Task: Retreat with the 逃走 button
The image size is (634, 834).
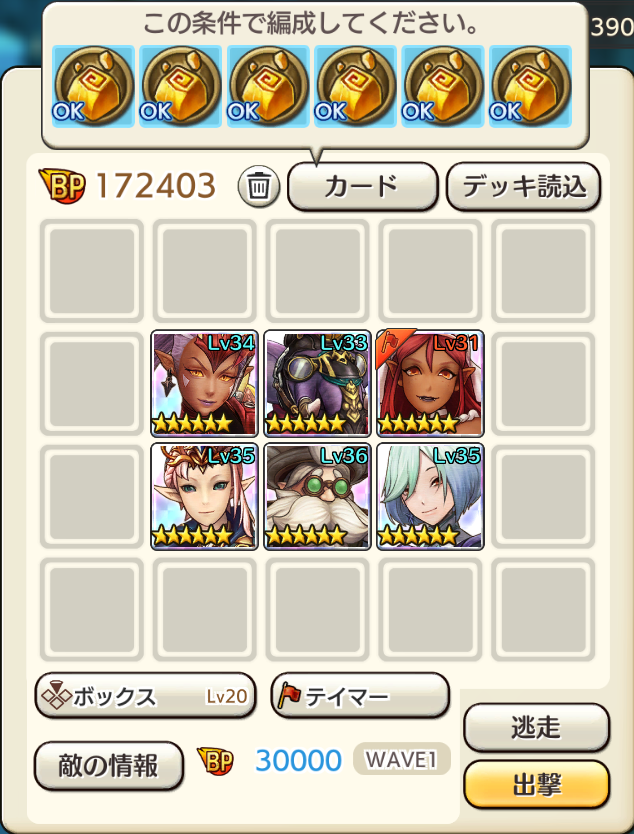Action: tap(536, 728)
